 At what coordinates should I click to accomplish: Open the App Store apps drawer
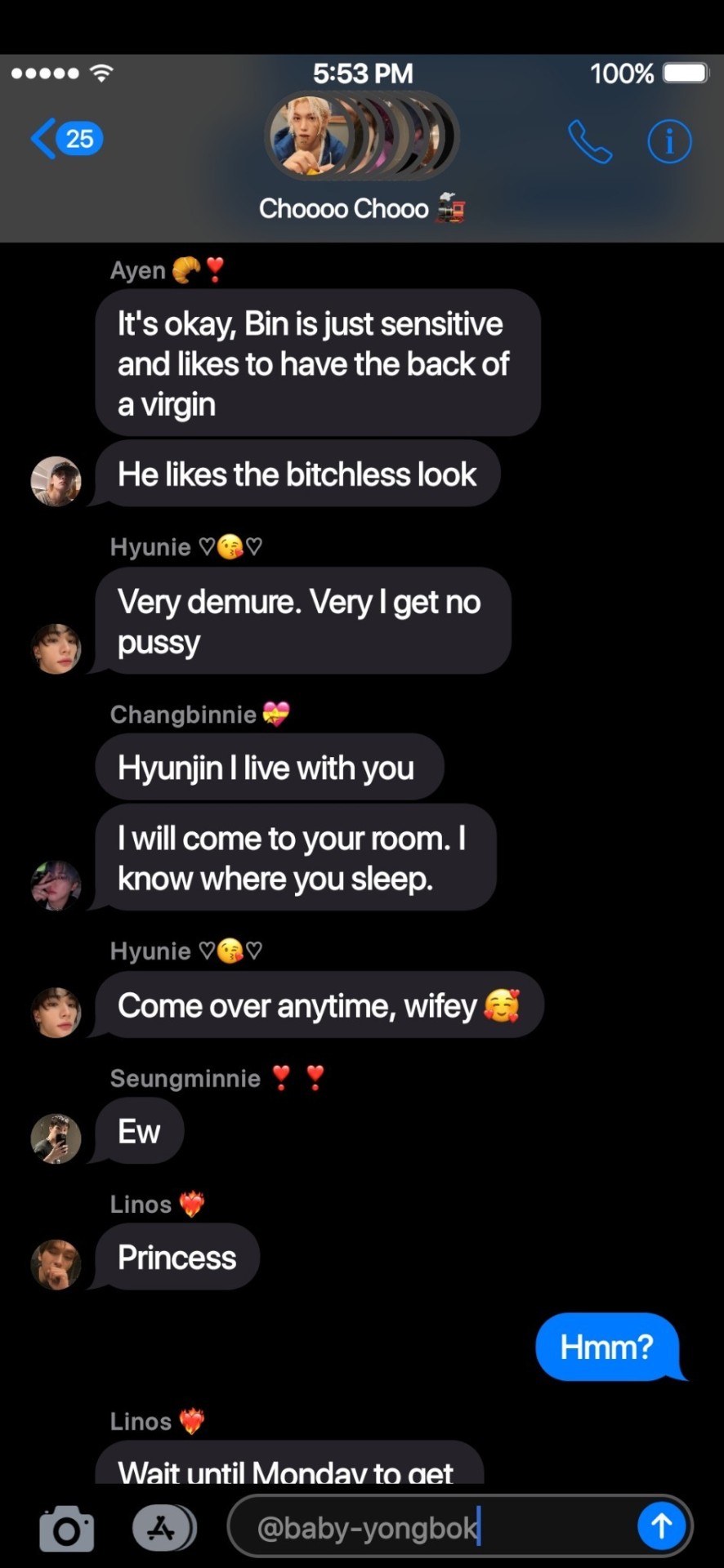click(x=163, y=1528)
